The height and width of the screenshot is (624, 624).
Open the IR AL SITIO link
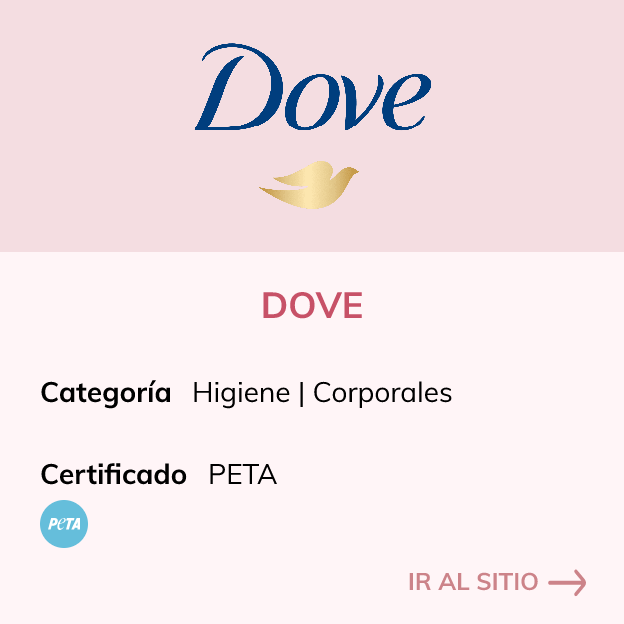[496, 582]
